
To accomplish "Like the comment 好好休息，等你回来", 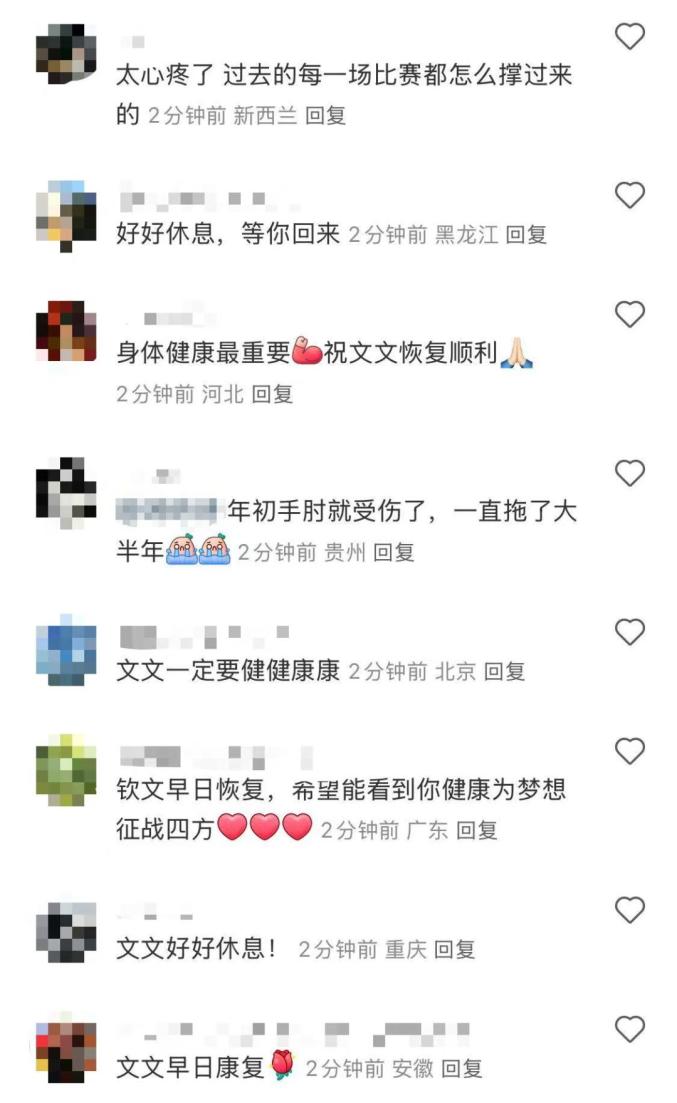I will coord(629,196).
